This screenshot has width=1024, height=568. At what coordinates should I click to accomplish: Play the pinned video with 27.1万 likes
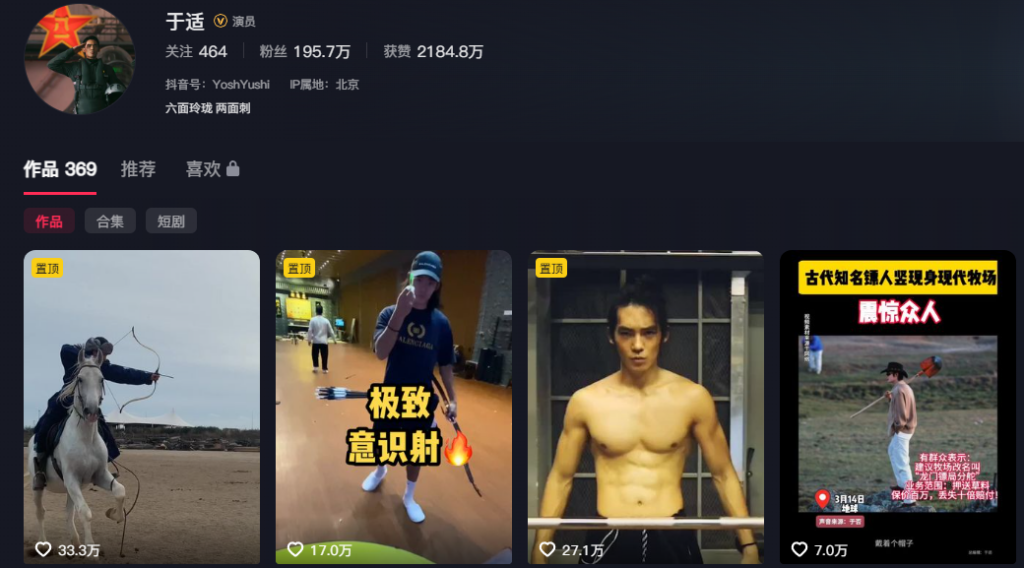645,400
